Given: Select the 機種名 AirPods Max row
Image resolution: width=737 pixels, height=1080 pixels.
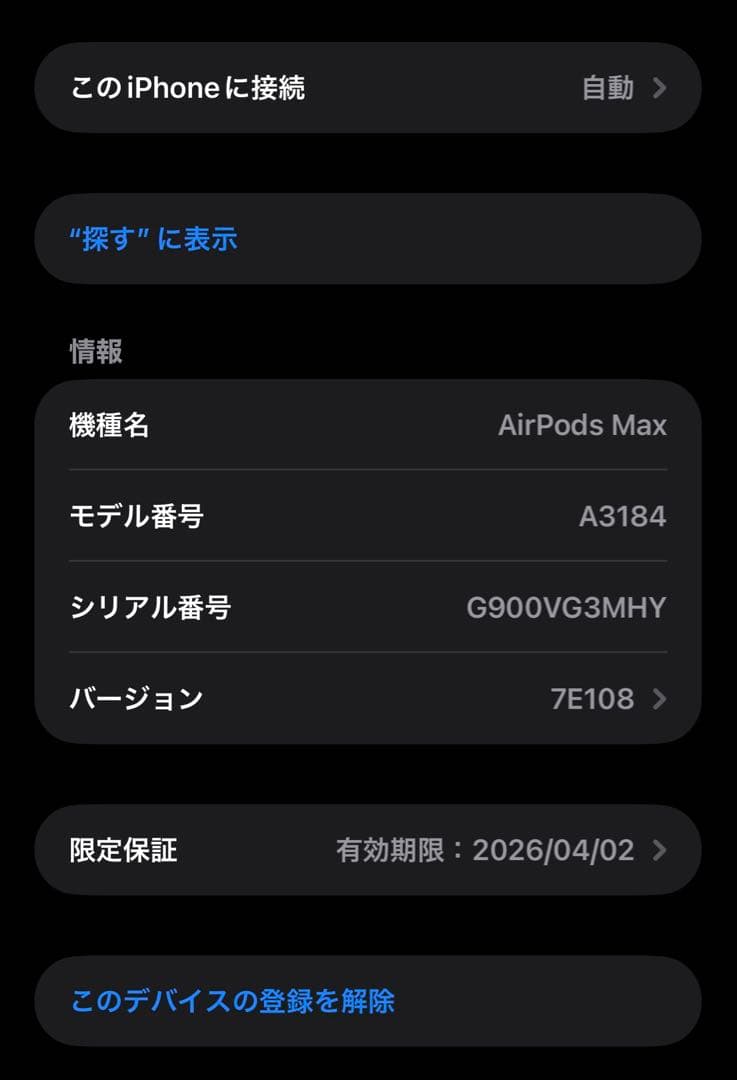Looking at the screenshot, I should [368, 425].
